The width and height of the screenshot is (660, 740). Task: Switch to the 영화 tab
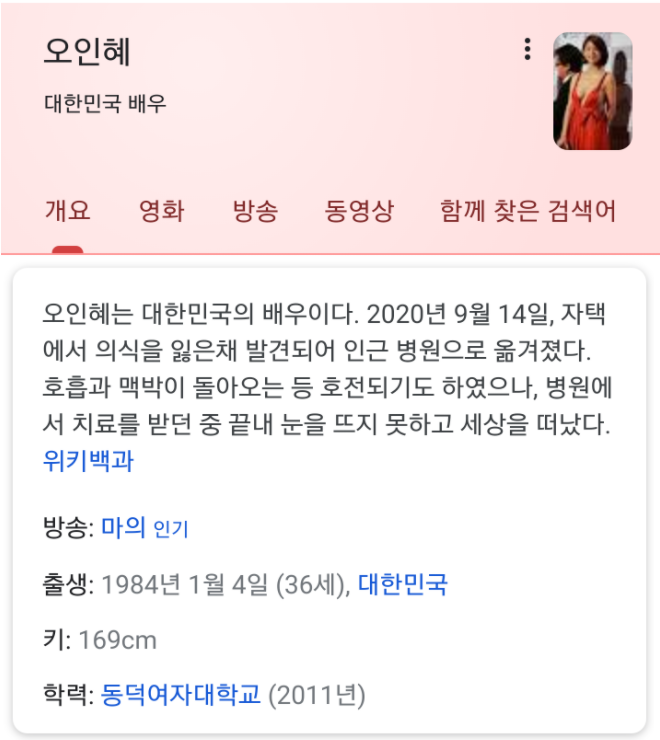coord(161,211)
